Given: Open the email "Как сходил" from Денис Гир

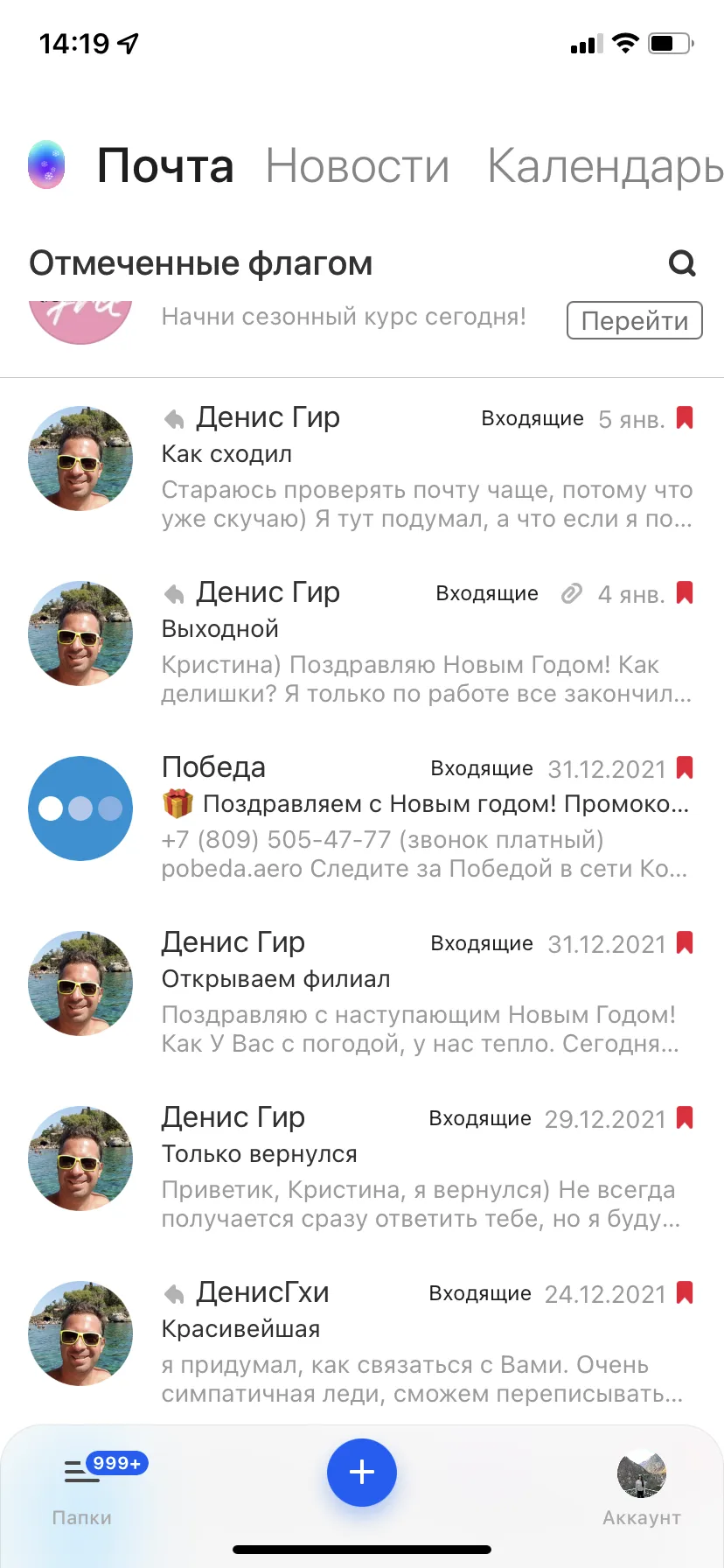Looking at the screenshot, I should point(362,466).
